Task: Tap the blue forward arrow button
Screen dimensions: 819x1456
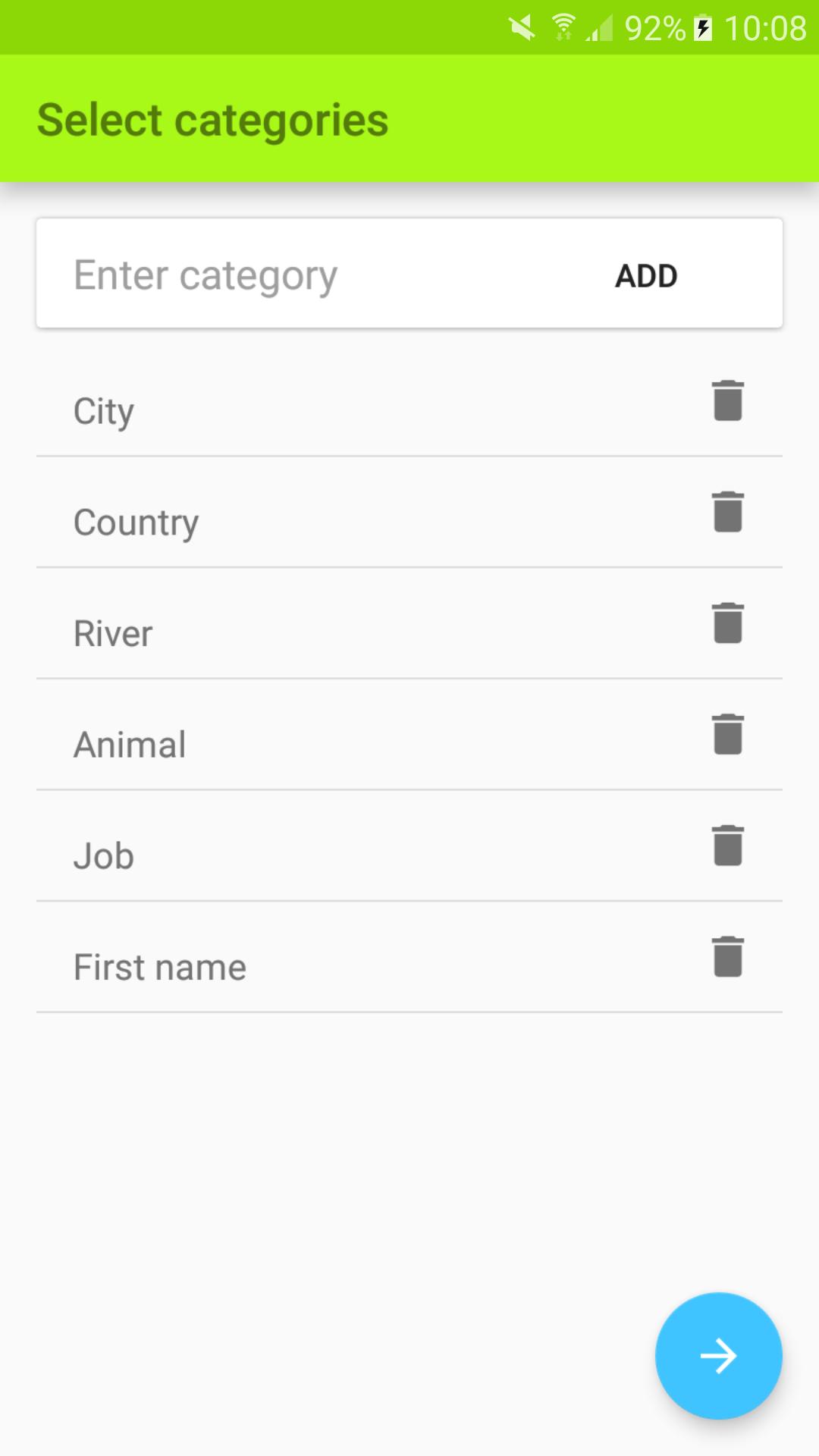Action: click(718, 1357)
